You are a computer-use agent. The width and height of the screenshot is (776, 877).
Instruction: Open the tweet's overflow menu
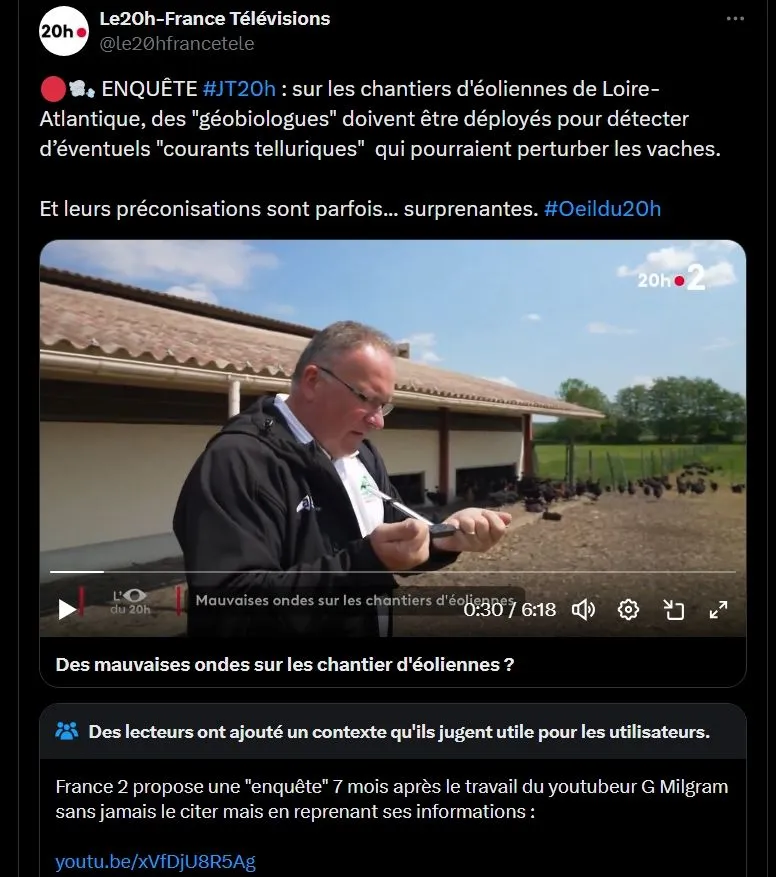coord(735,19)
